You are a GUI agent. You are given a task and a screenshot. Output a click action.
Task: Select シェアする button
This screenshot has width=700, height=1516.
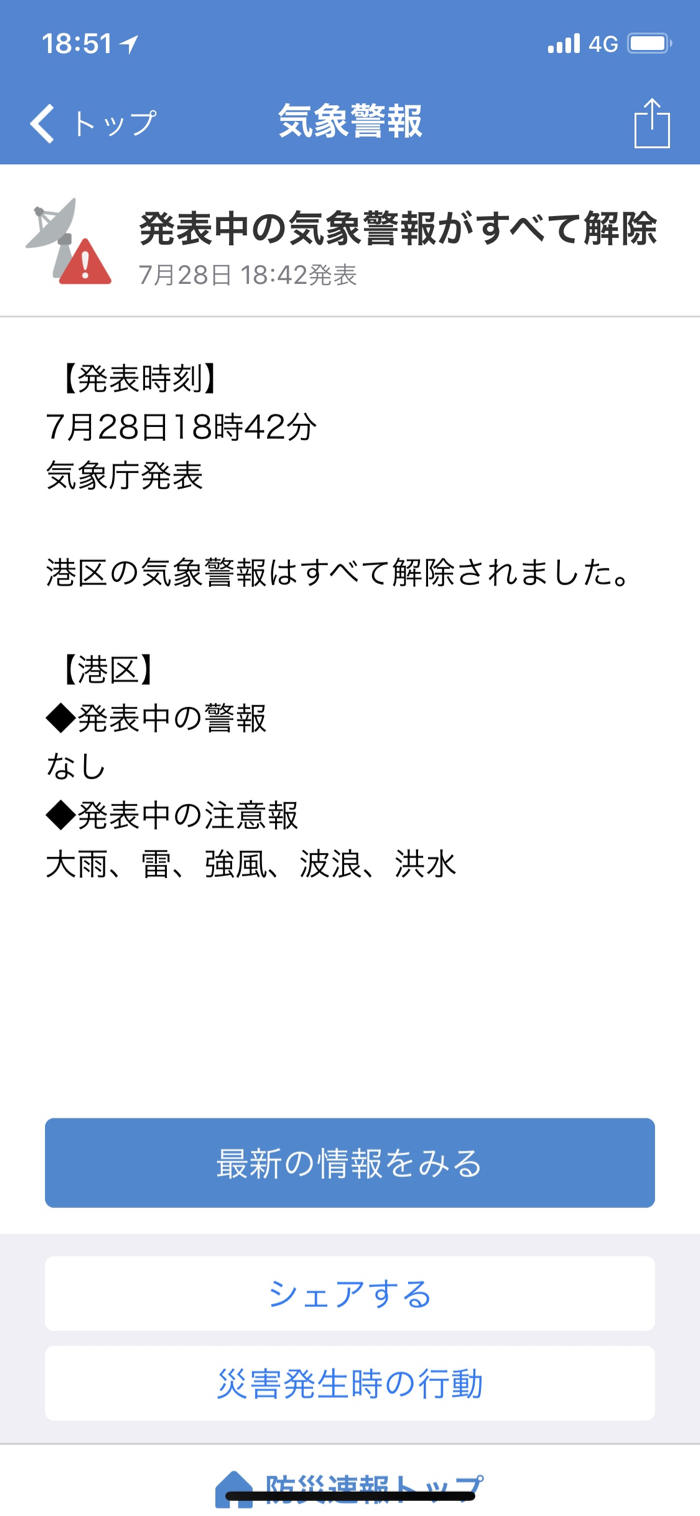[x=350, y=1294]
